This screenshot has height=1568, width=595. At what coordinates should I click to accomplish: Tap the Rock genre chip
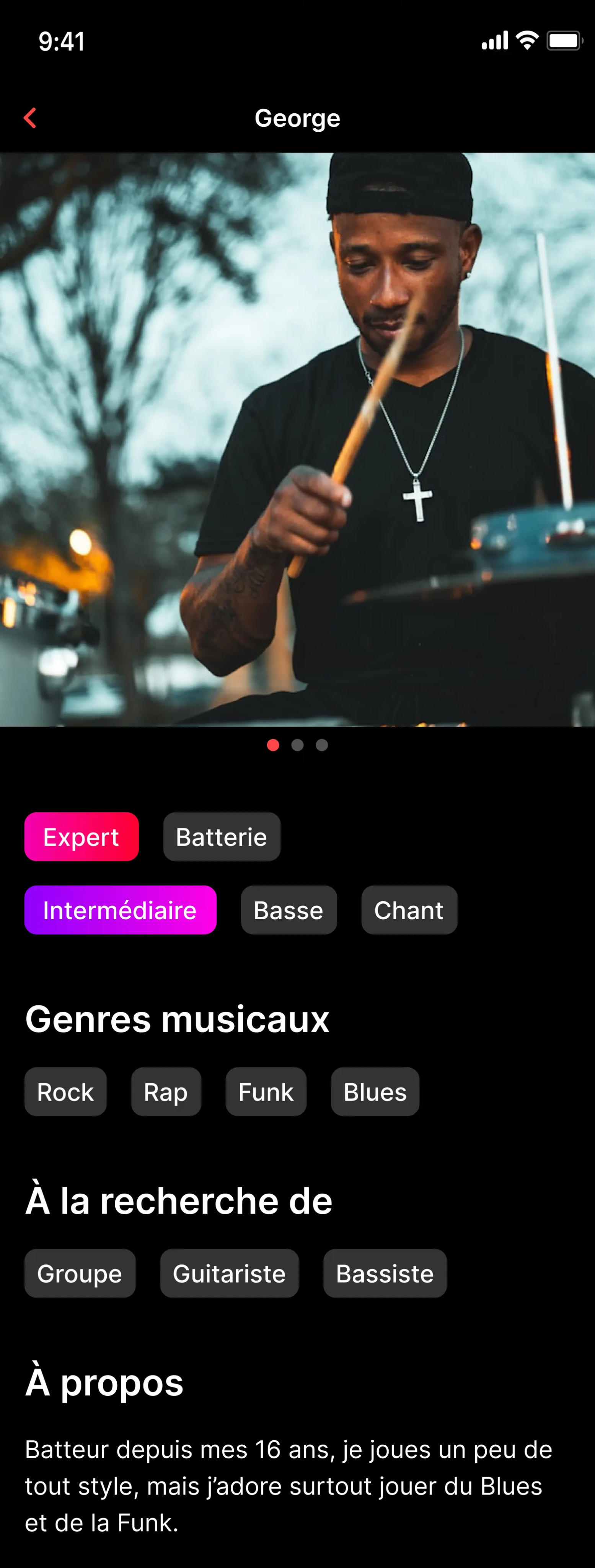[66, 1091]
